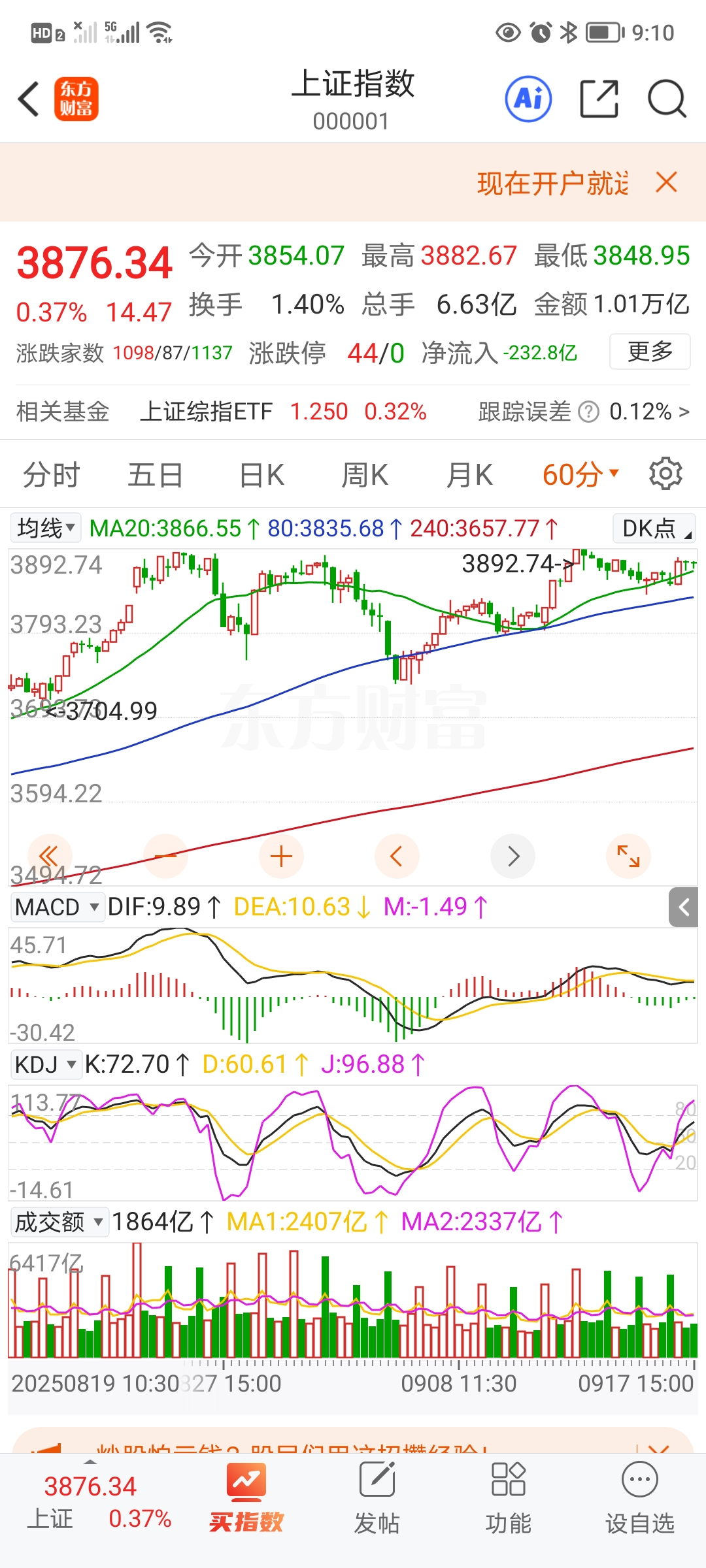Show the 月K chart

pos(469,474)
